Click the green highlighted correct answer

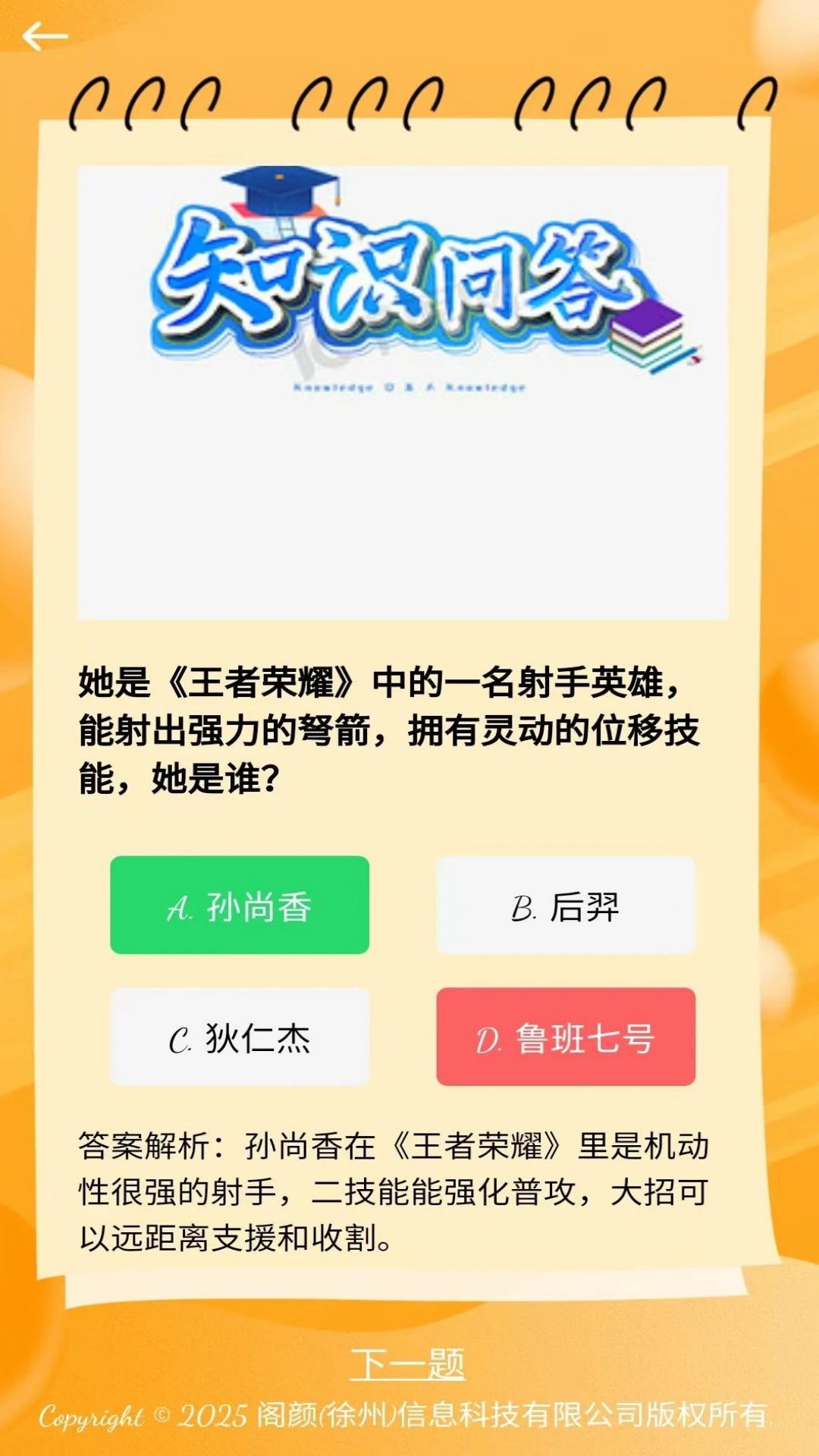pos(240,906)
